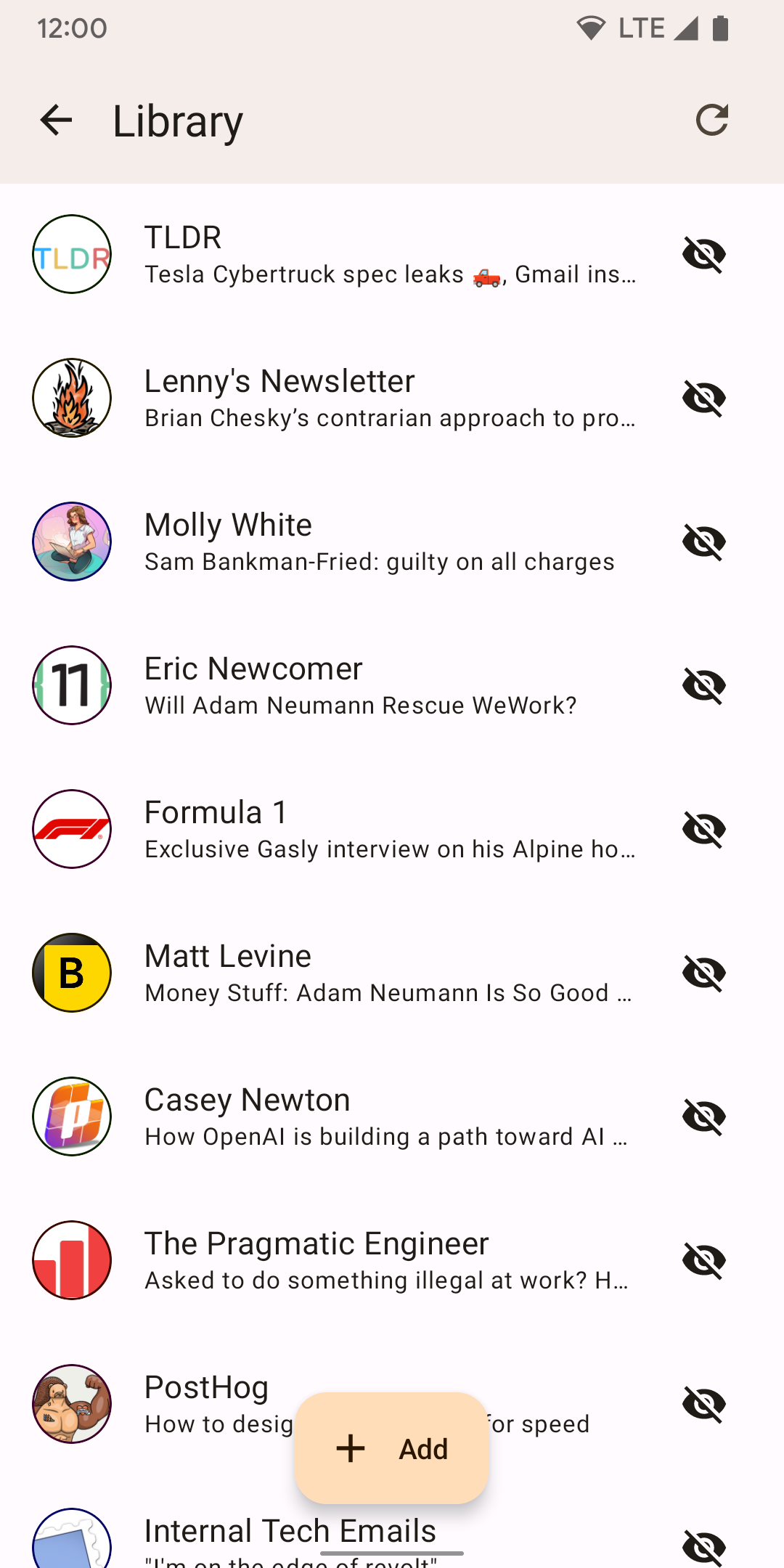Open the Matt Levine feed

[x=363, y=973]
